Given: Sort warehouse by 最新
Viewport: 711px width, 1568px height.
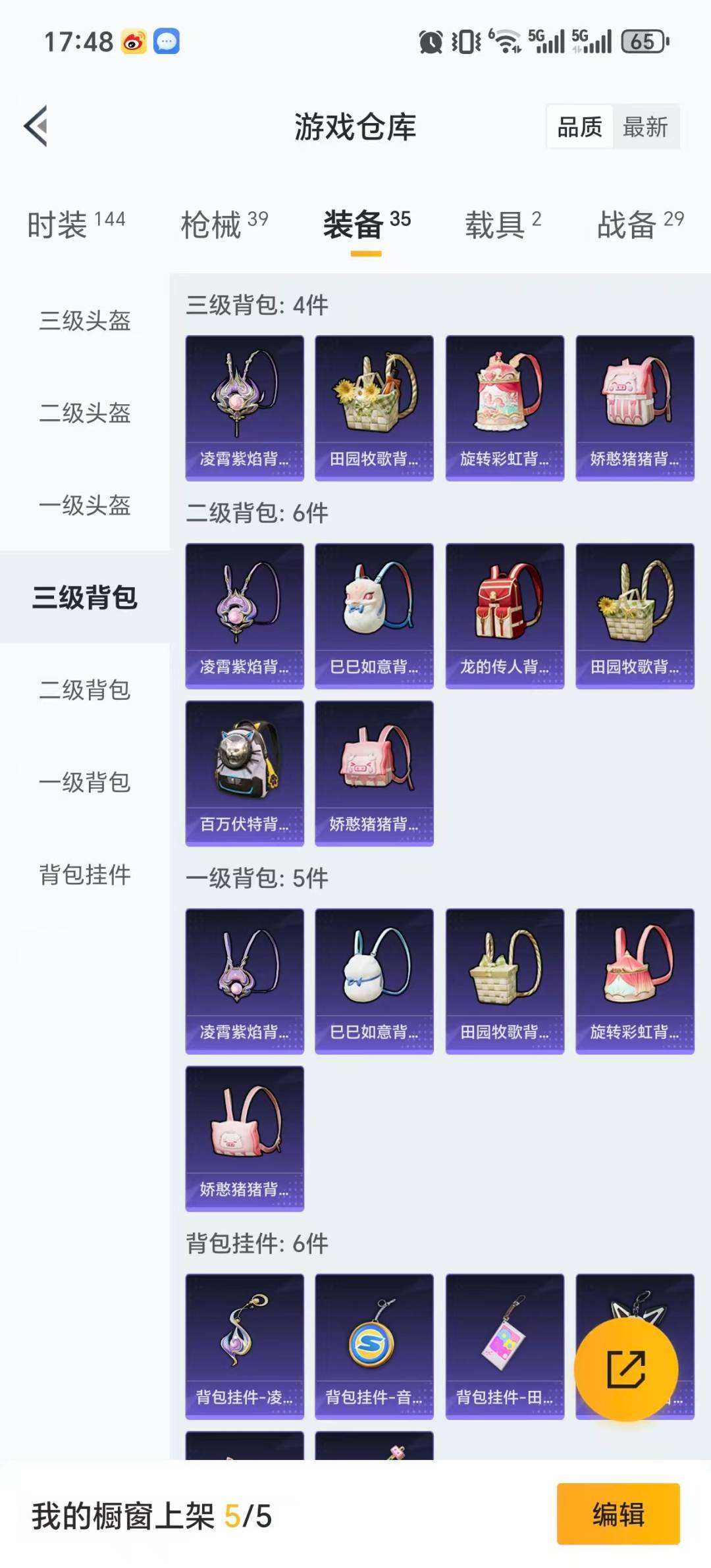Looking at the screenshot, I should click(x=645, y=126).
